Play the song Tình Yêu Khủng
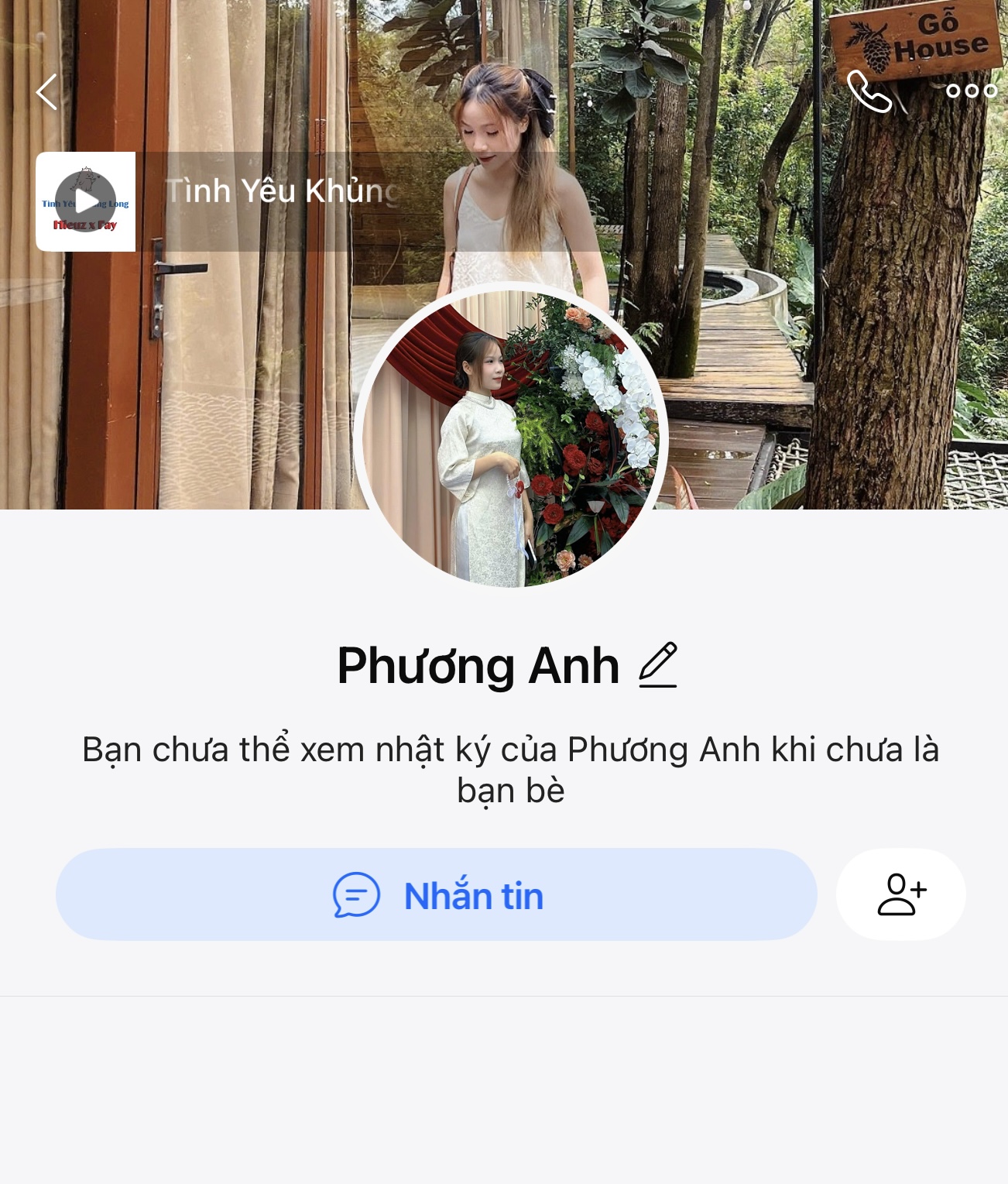The width and height of the screenshot is (1008, 1184). [86, 201]
